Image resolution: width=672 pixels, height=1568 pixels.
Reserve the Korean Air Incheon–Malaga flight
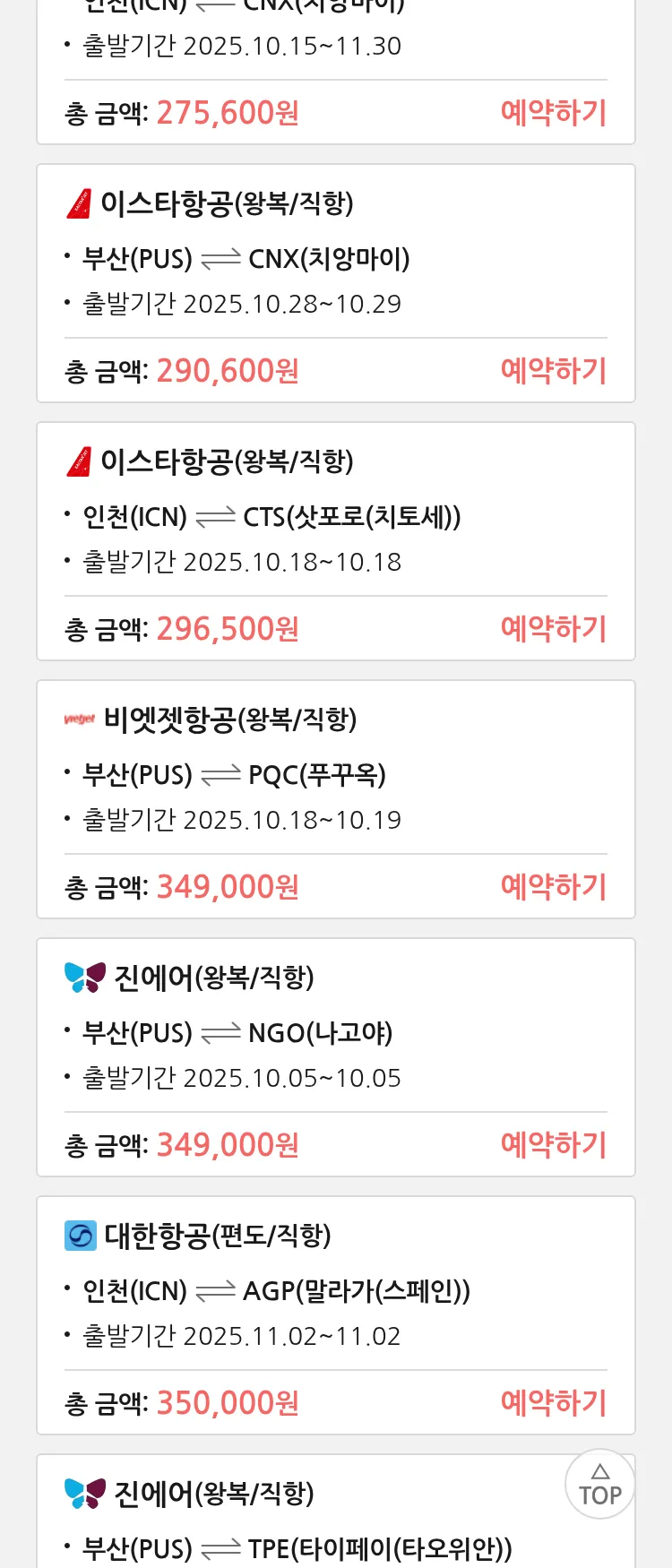553,1403
